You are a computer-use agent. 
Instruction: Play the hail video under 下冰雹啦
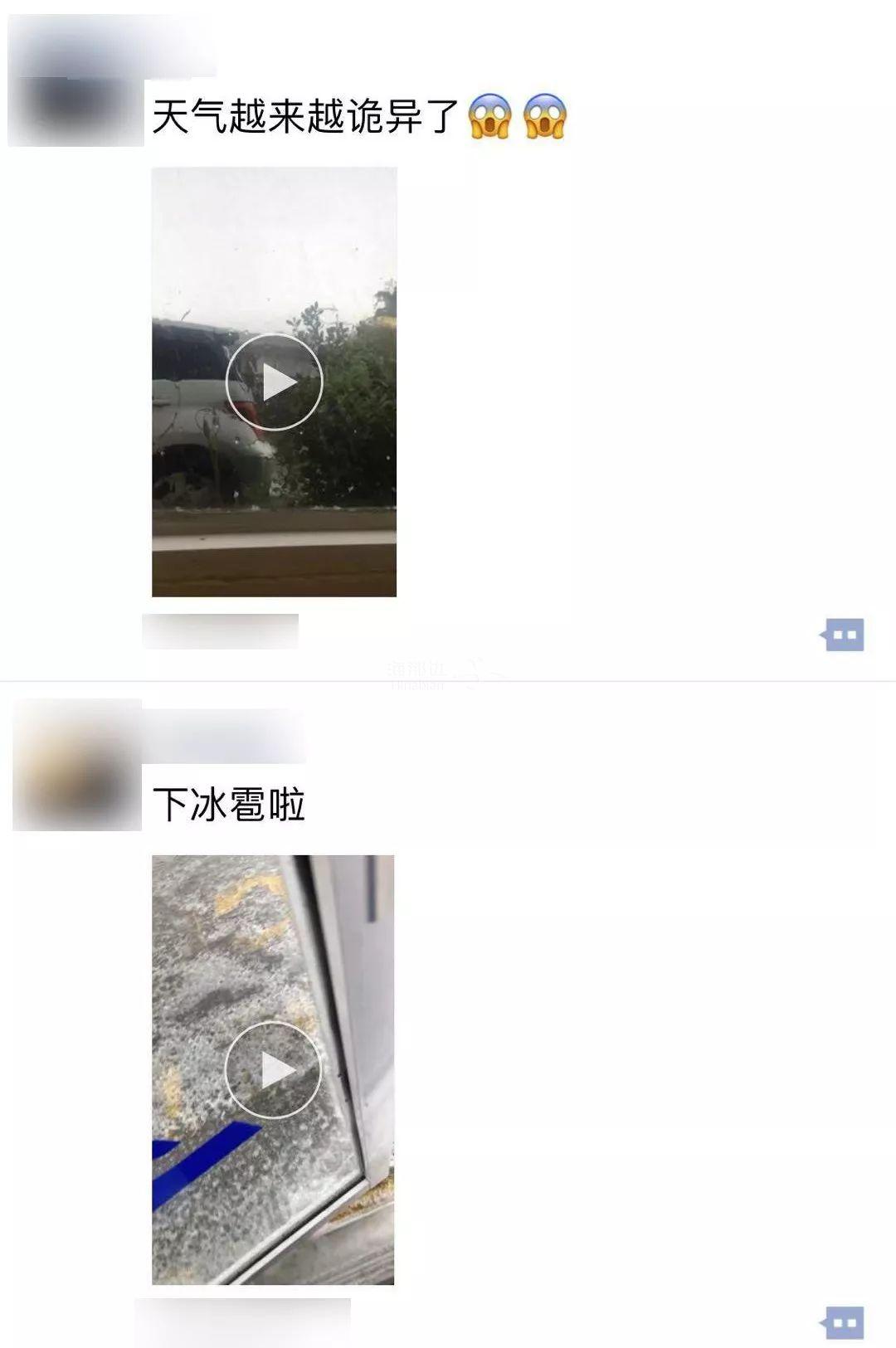[x=273, y=1070]
